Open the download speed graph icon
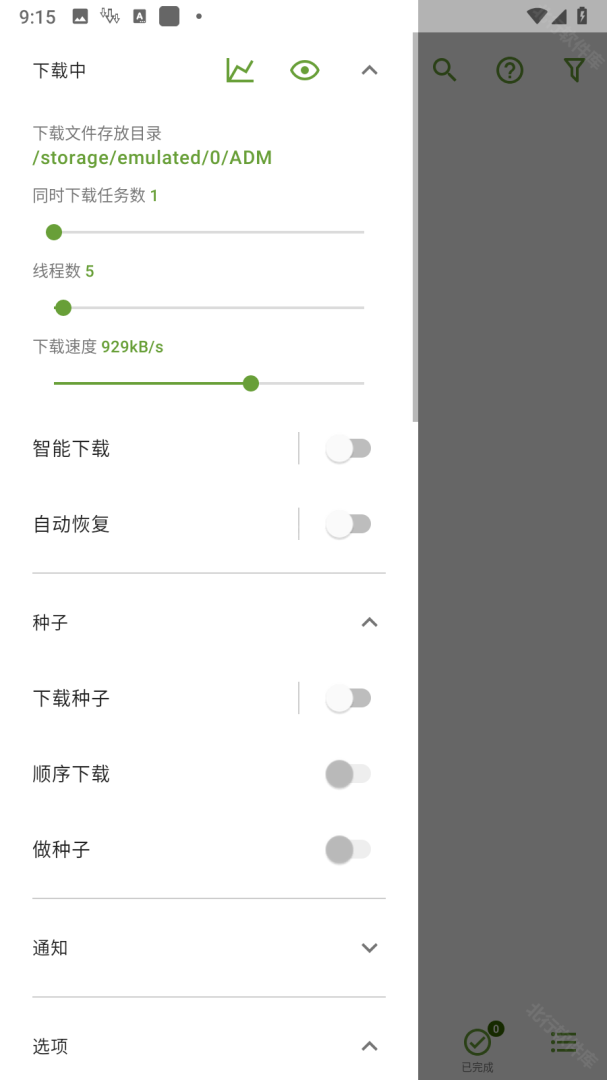This screenshot has height=1080, width=607. [x=240, y=70]
